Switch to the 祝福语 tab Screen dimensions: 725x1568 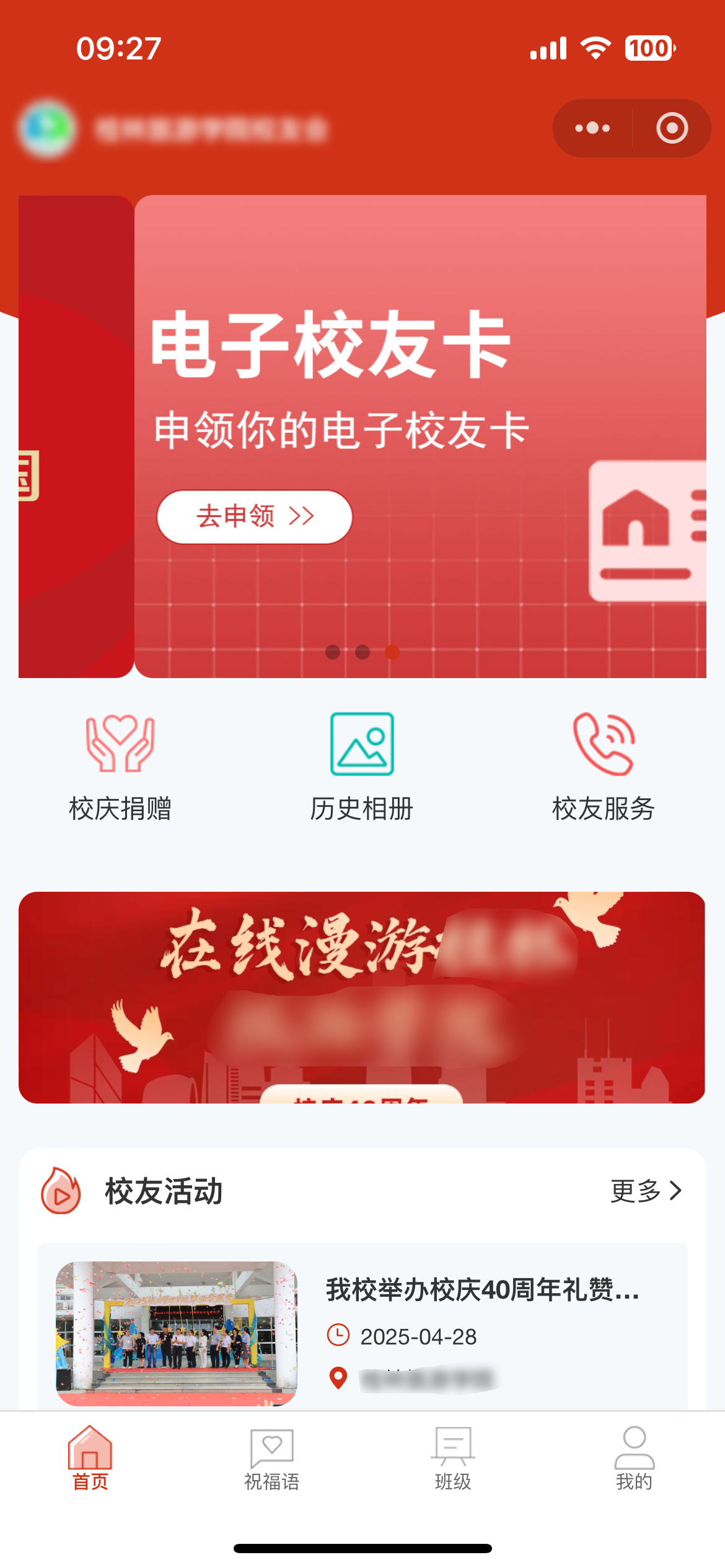(x=271, y=1459)
